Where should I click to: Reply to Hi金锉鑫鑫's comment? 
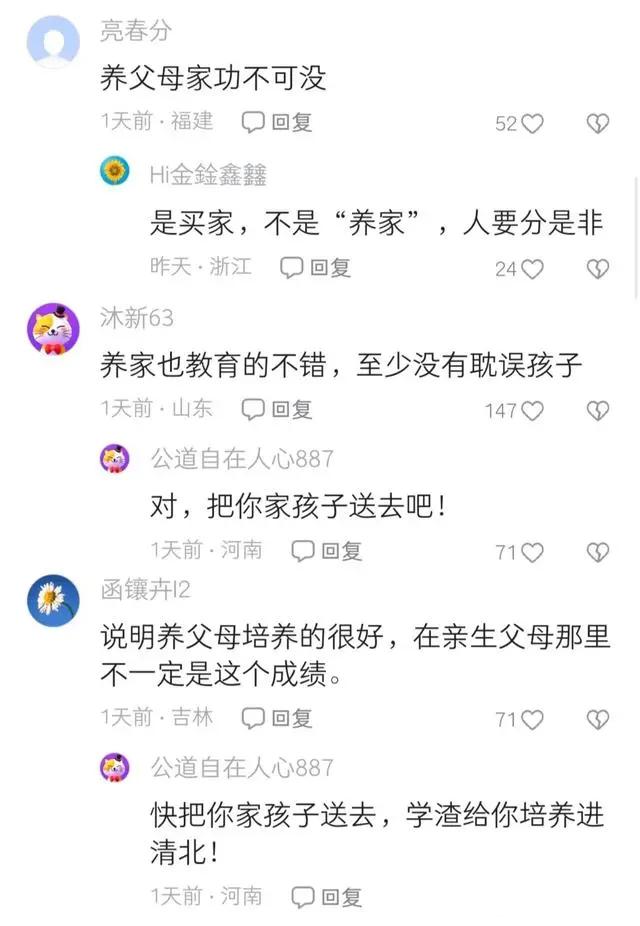316,268
